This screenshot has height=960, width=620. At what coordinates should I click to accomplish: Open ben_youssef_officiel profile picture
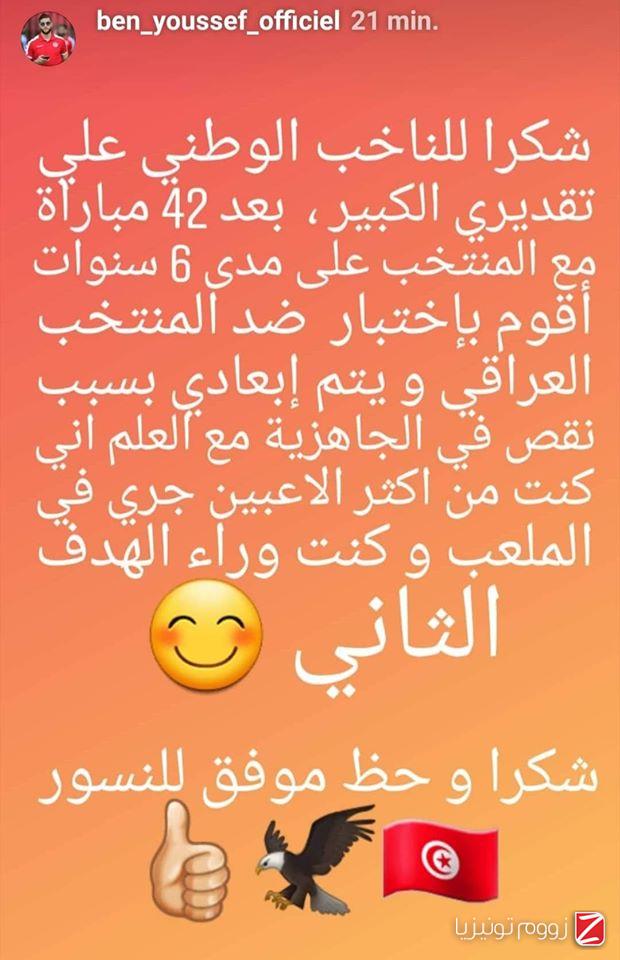(47, 37)
